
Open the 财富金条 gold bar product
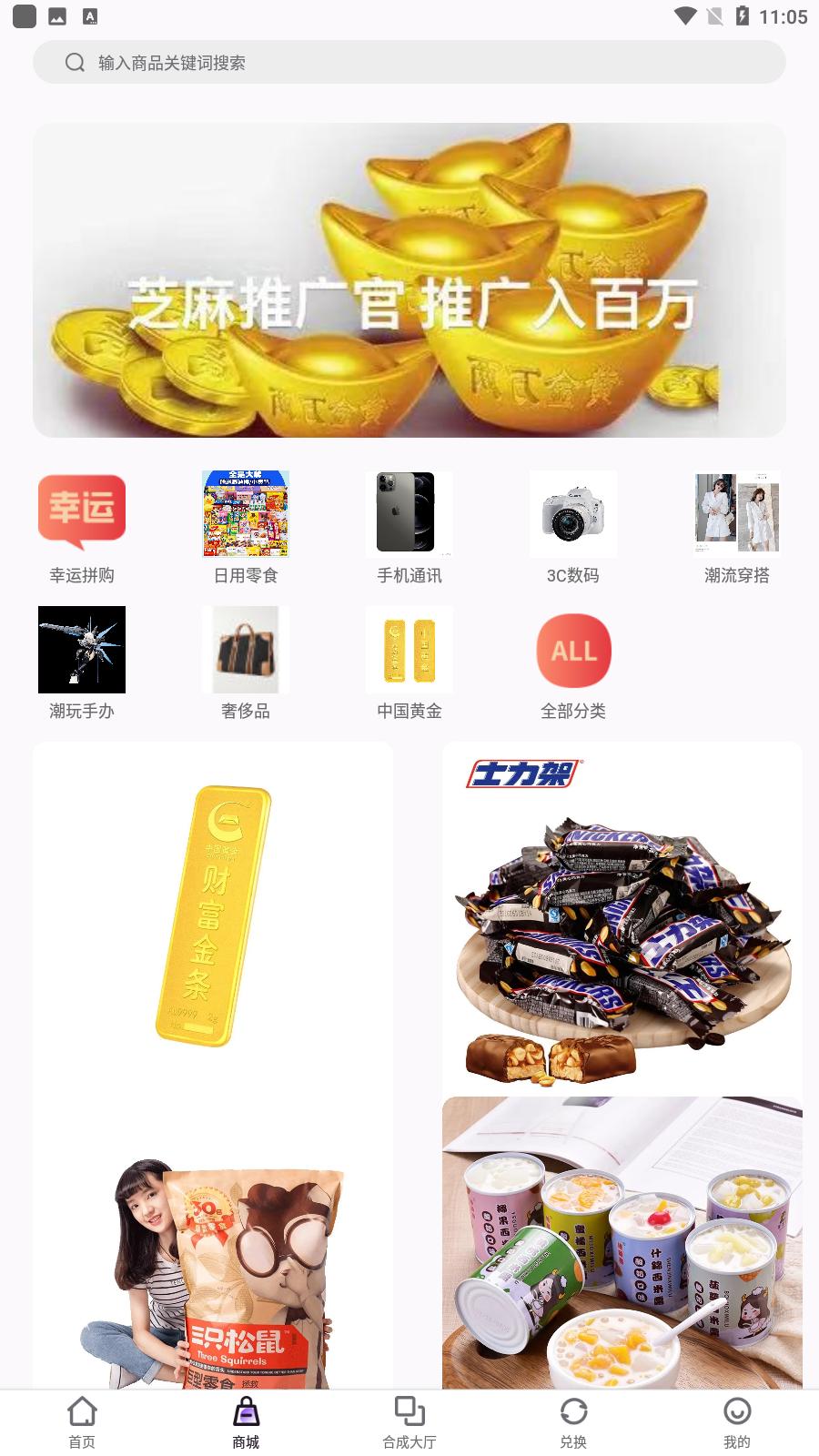pyautogui.click(x=213, y=915)
